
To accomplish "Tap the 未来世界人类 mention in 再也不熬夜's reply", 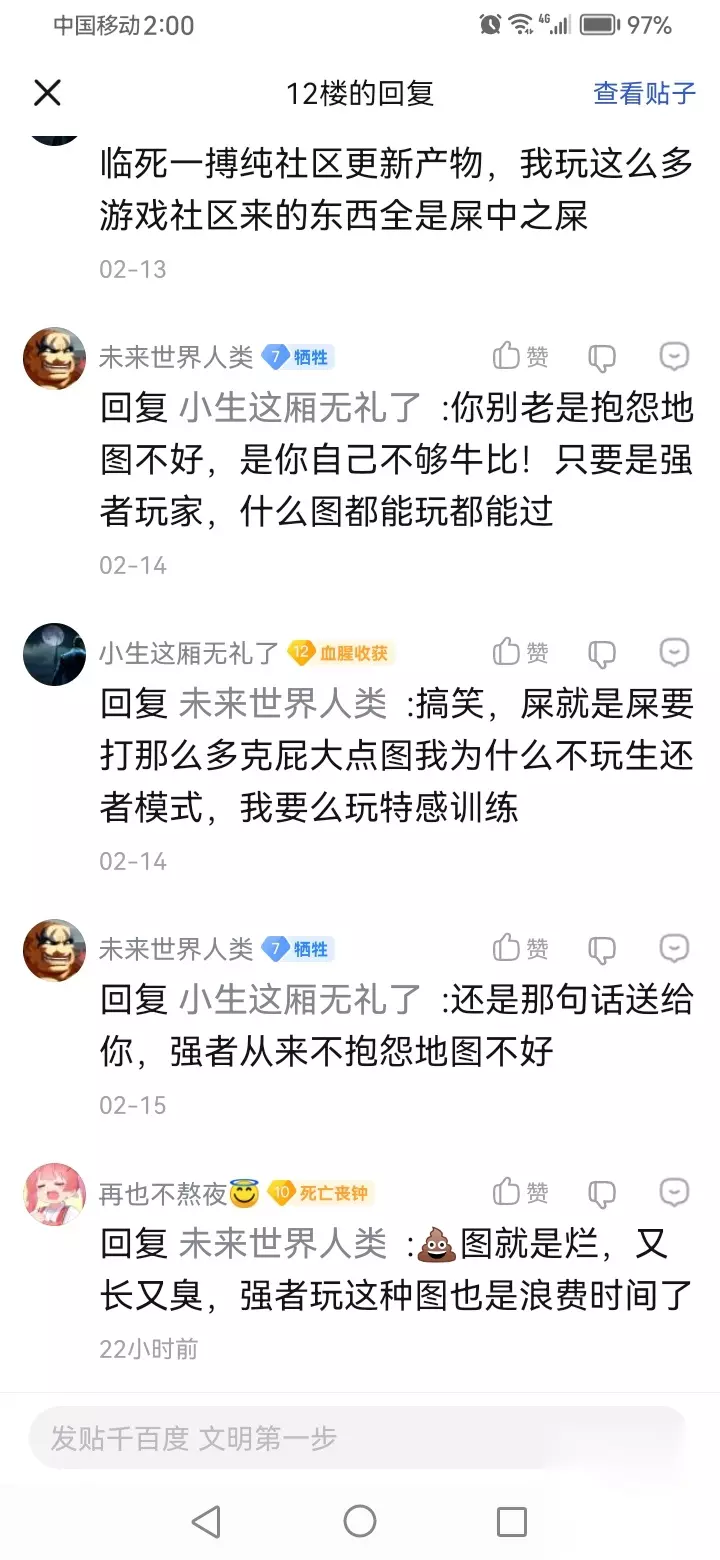I will [x=283, y=1243].
